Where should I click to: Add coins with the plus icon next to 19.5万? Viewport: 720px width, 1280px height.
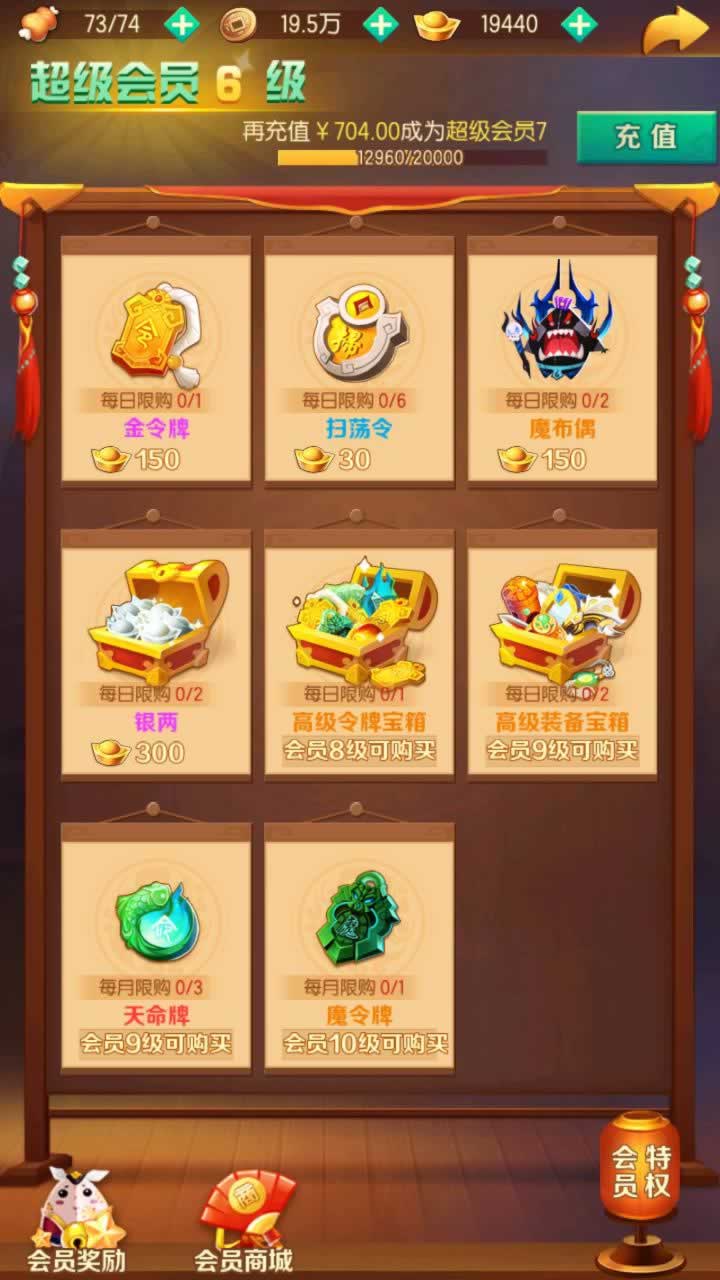tap(380, 24)
